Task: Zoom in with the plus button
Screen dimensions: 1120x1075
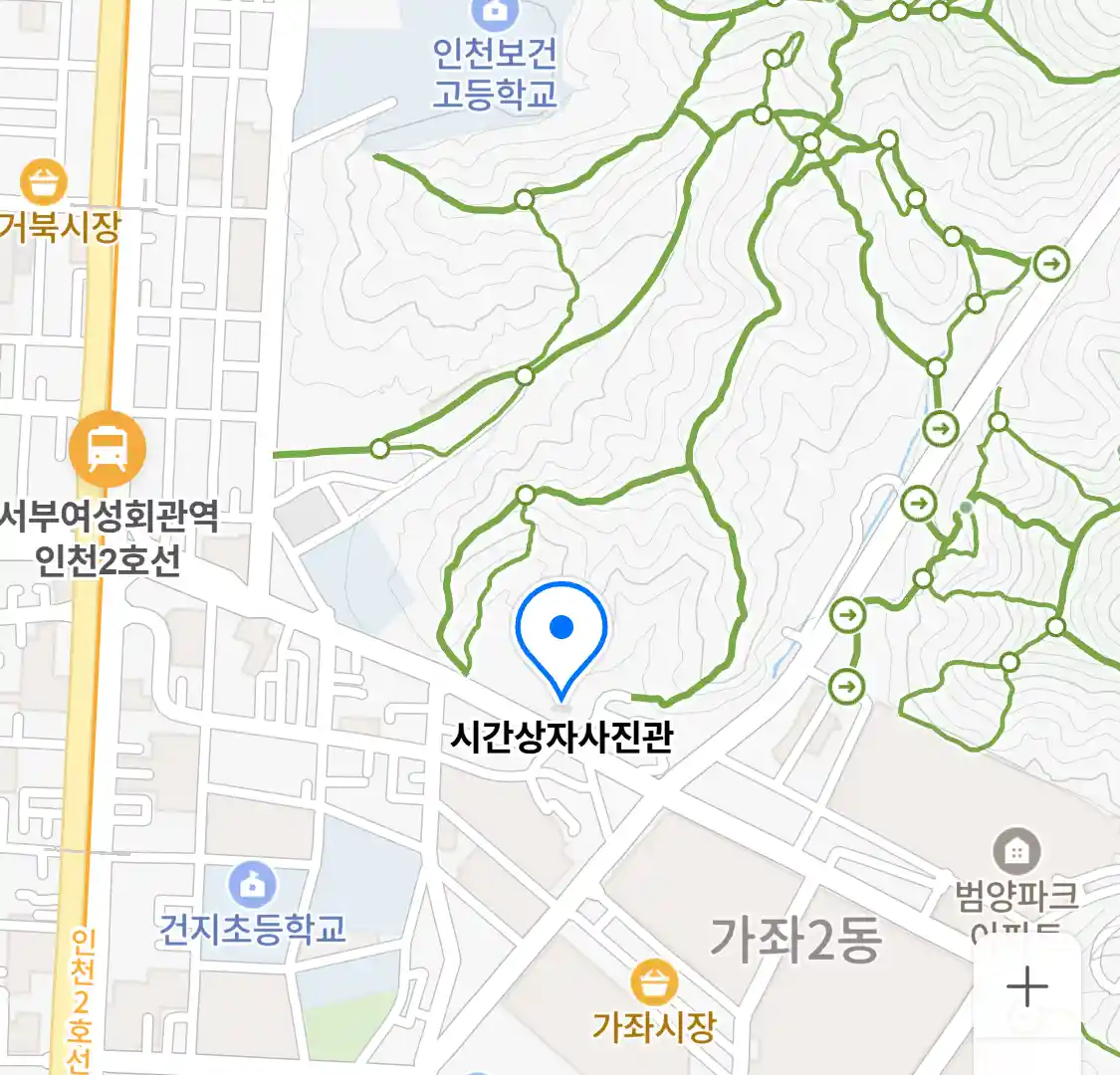Action: (x=1026, y=986)
